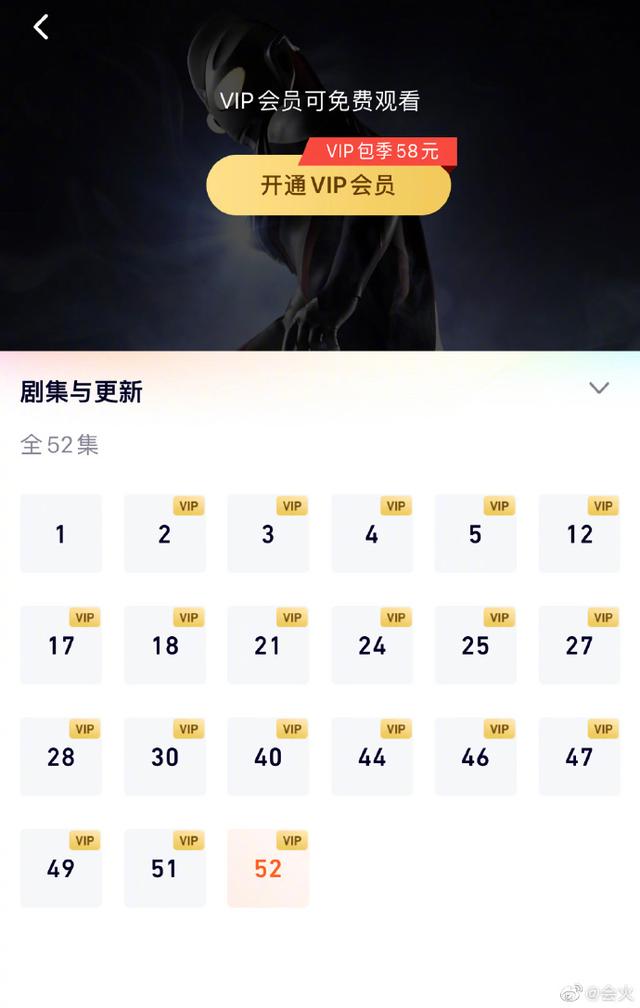This screenshot has width=640, height=1008.
Task: Play episode 1
Action: click(61, 534)
